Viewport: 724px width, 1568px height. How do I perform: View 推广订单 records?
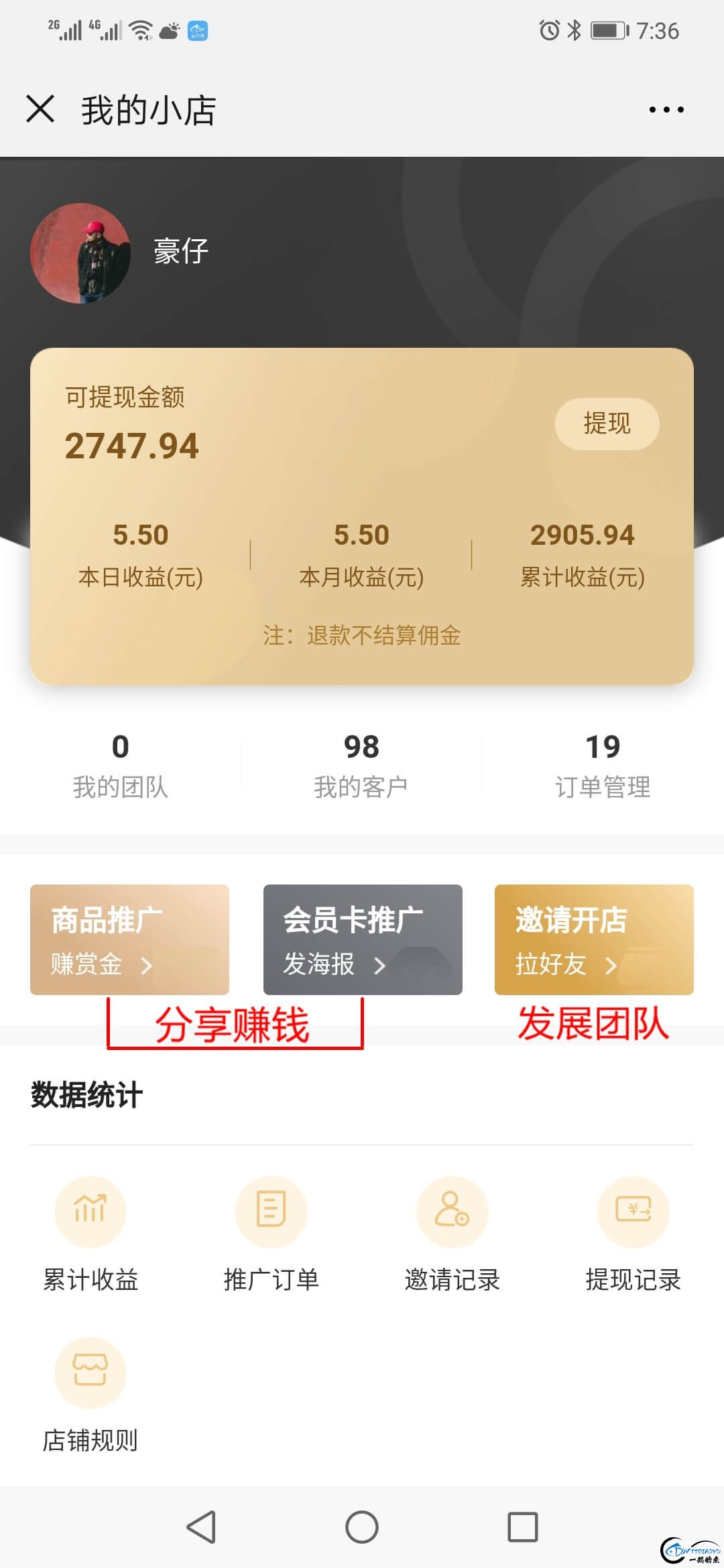pos(271,1233)
